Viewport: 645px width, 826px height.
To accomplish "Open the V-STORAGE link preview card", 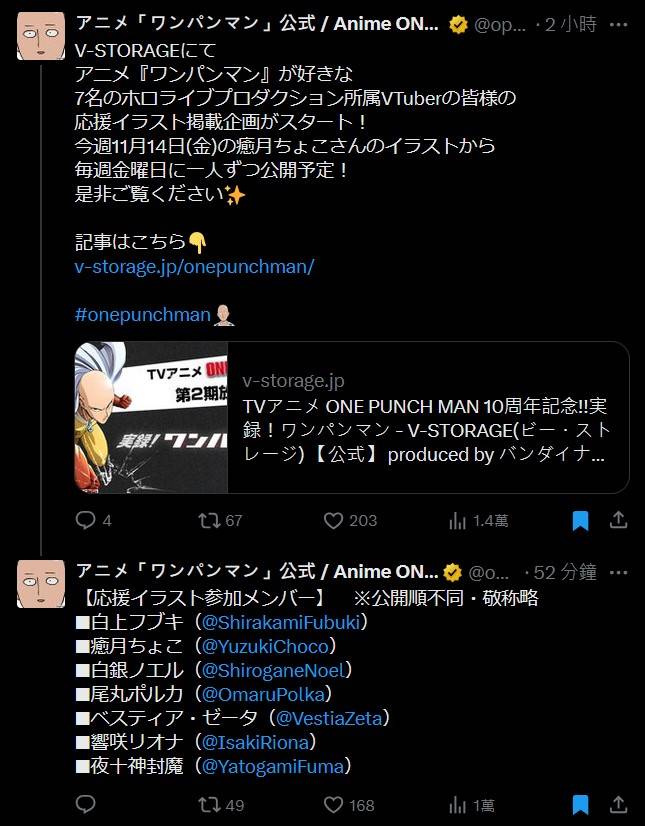I will point(352,417).
